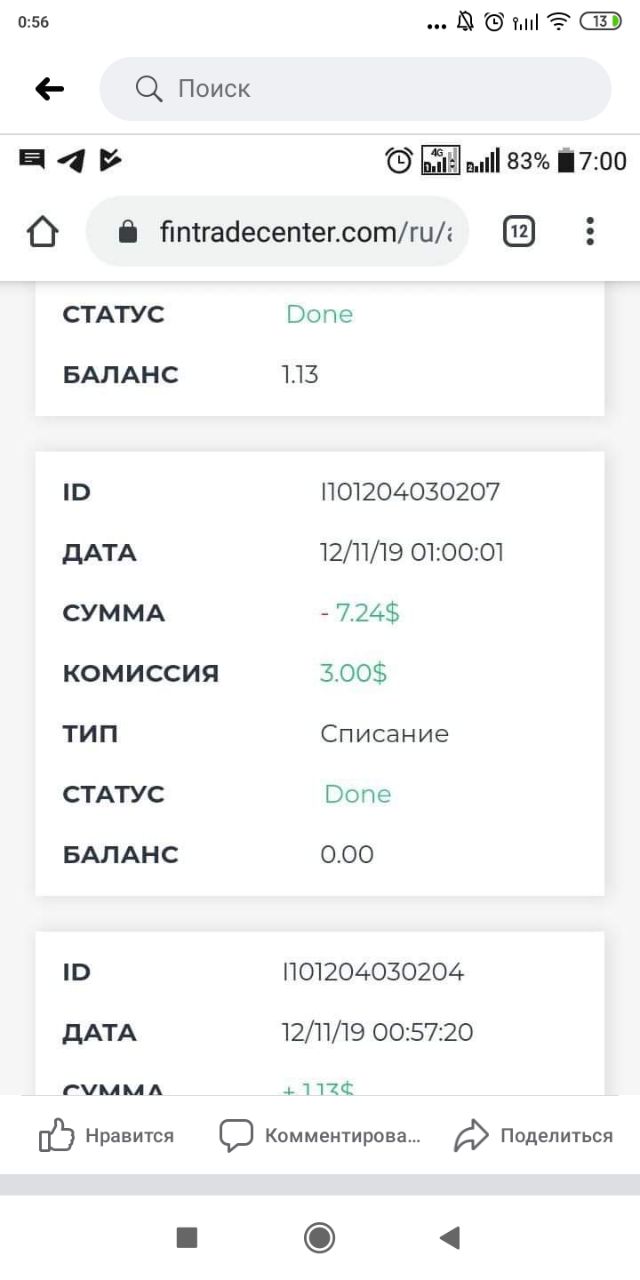
Task: Open comments via Комментировать
Action: (x=320, y=1136)
